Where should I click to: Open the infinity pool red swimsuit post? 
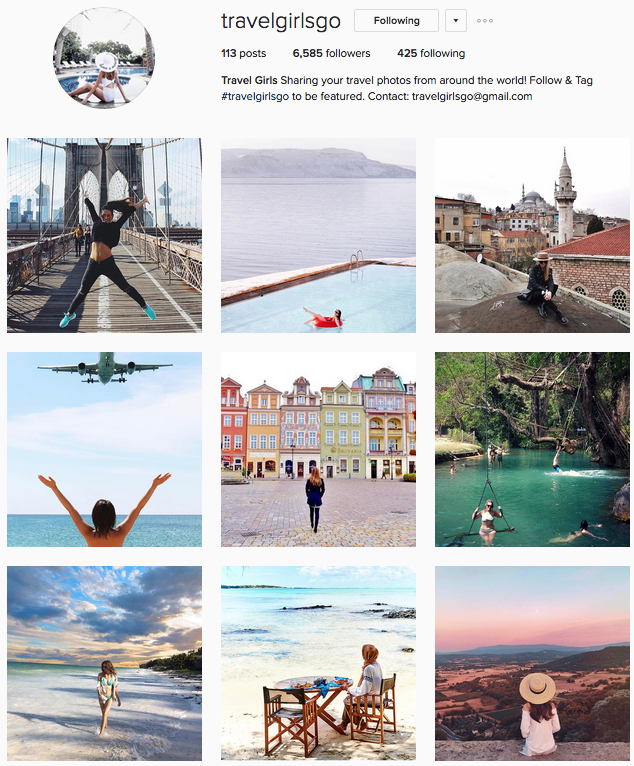318,235
